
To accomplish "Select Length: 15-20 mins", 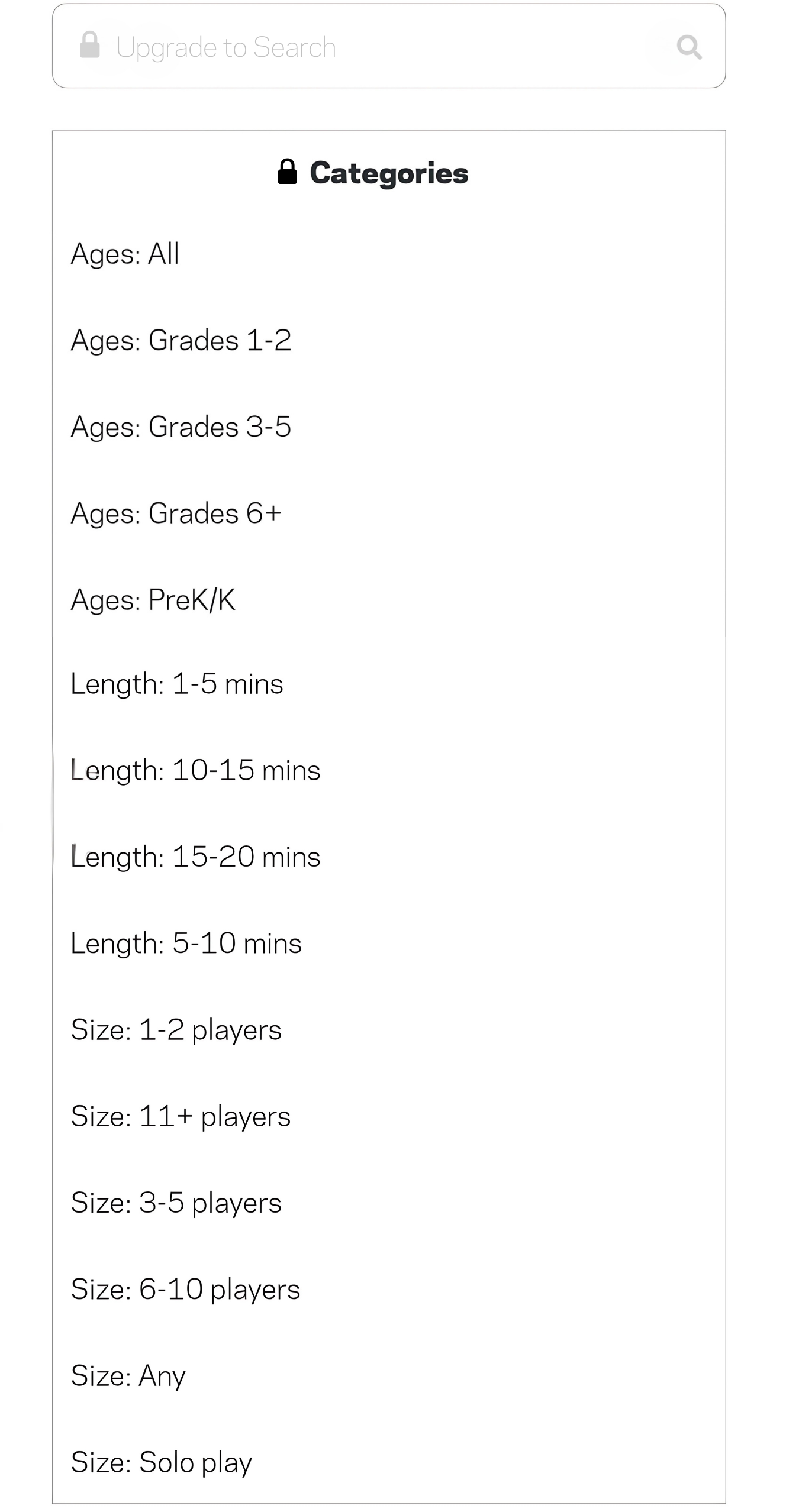I will (x=195, y=857).
